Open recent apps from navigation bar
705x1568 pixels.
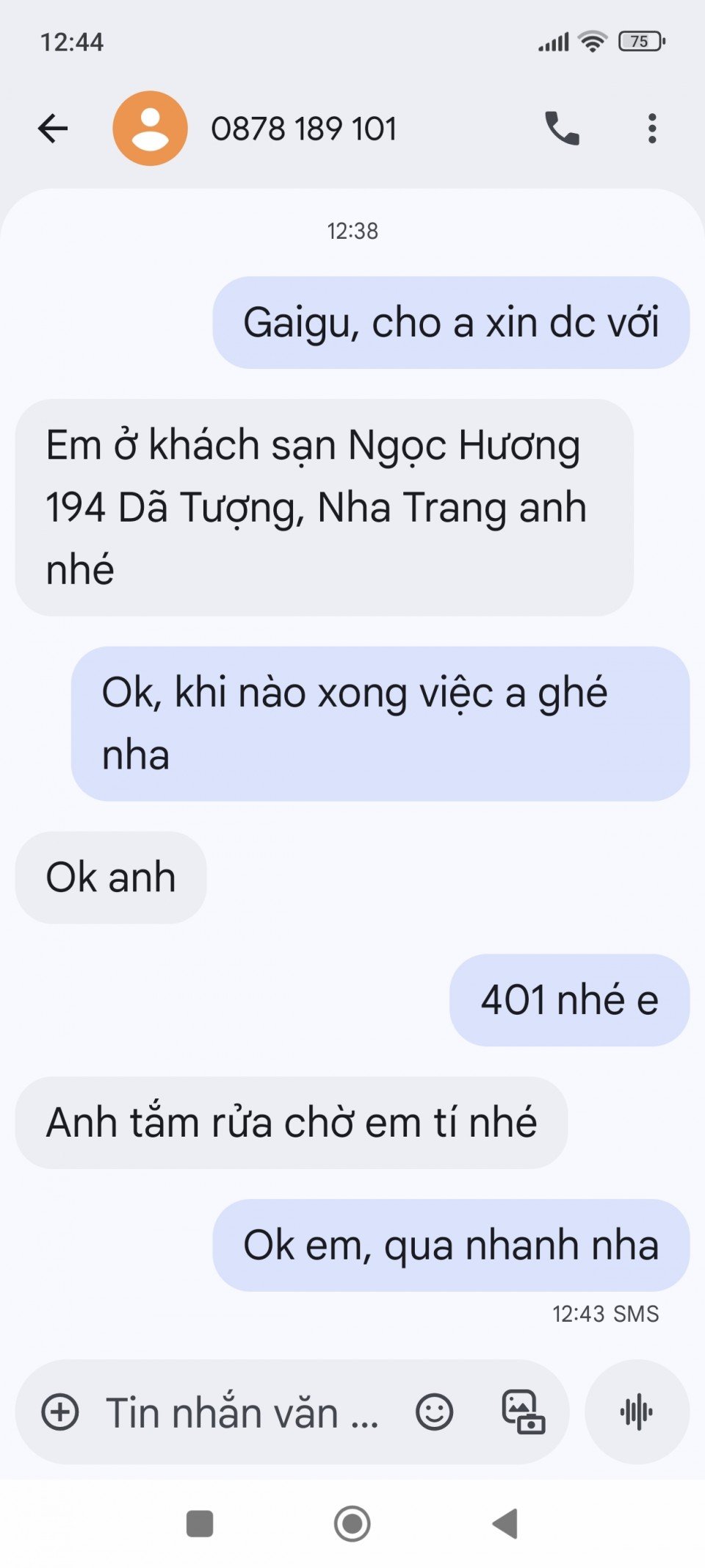200,1524
